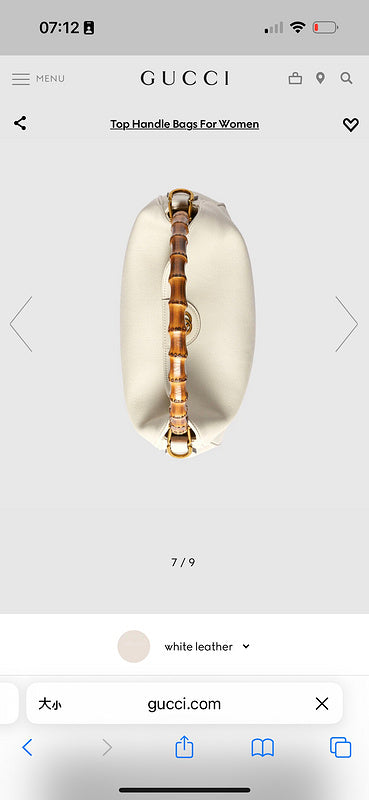This screenshot has width=369, height=800.
Task: Open the store locator pin
Action: coord(320,79)
